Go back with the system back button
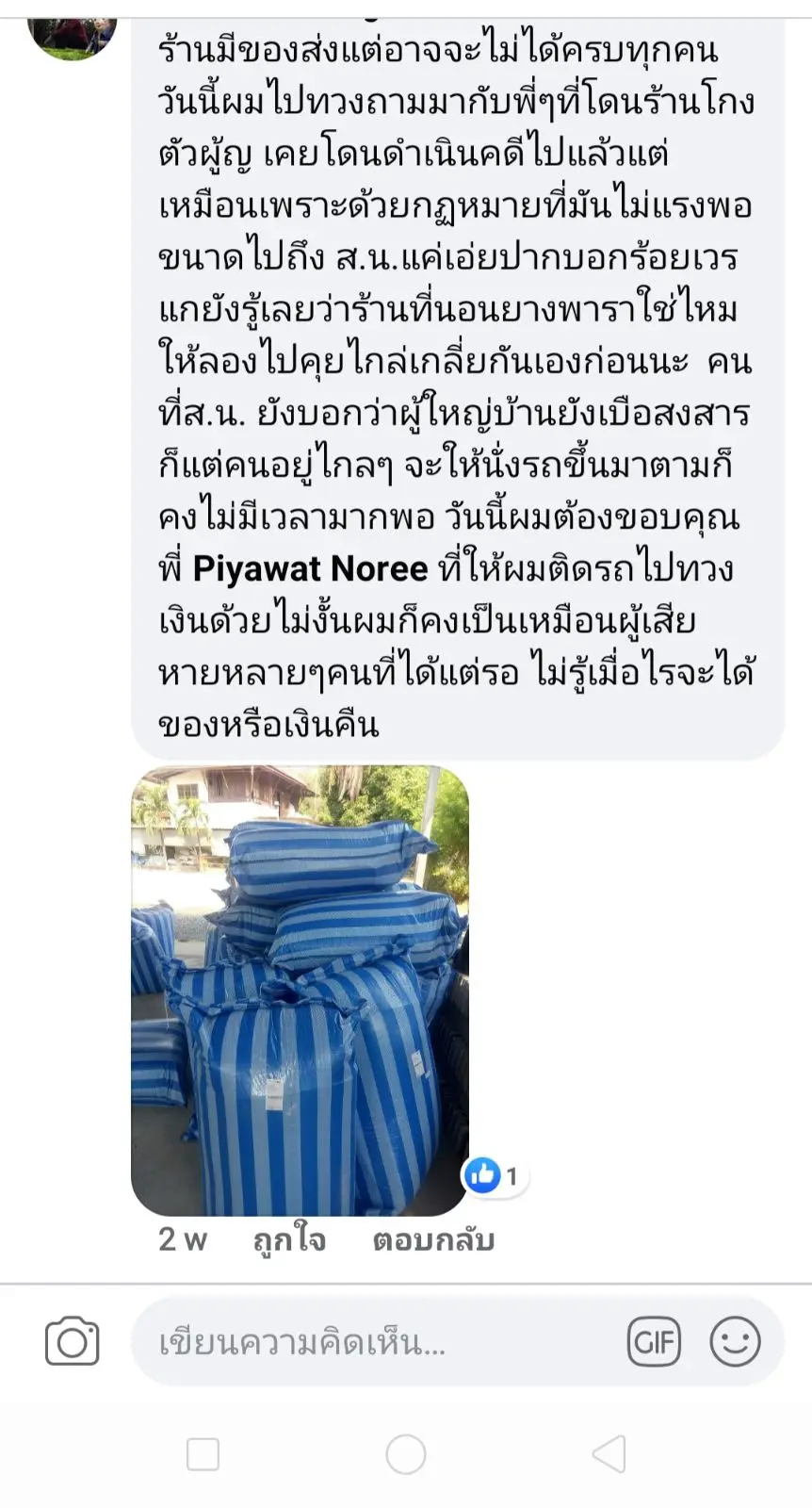This screenshot has height=1508, width=812. (x=609, y=1454)
